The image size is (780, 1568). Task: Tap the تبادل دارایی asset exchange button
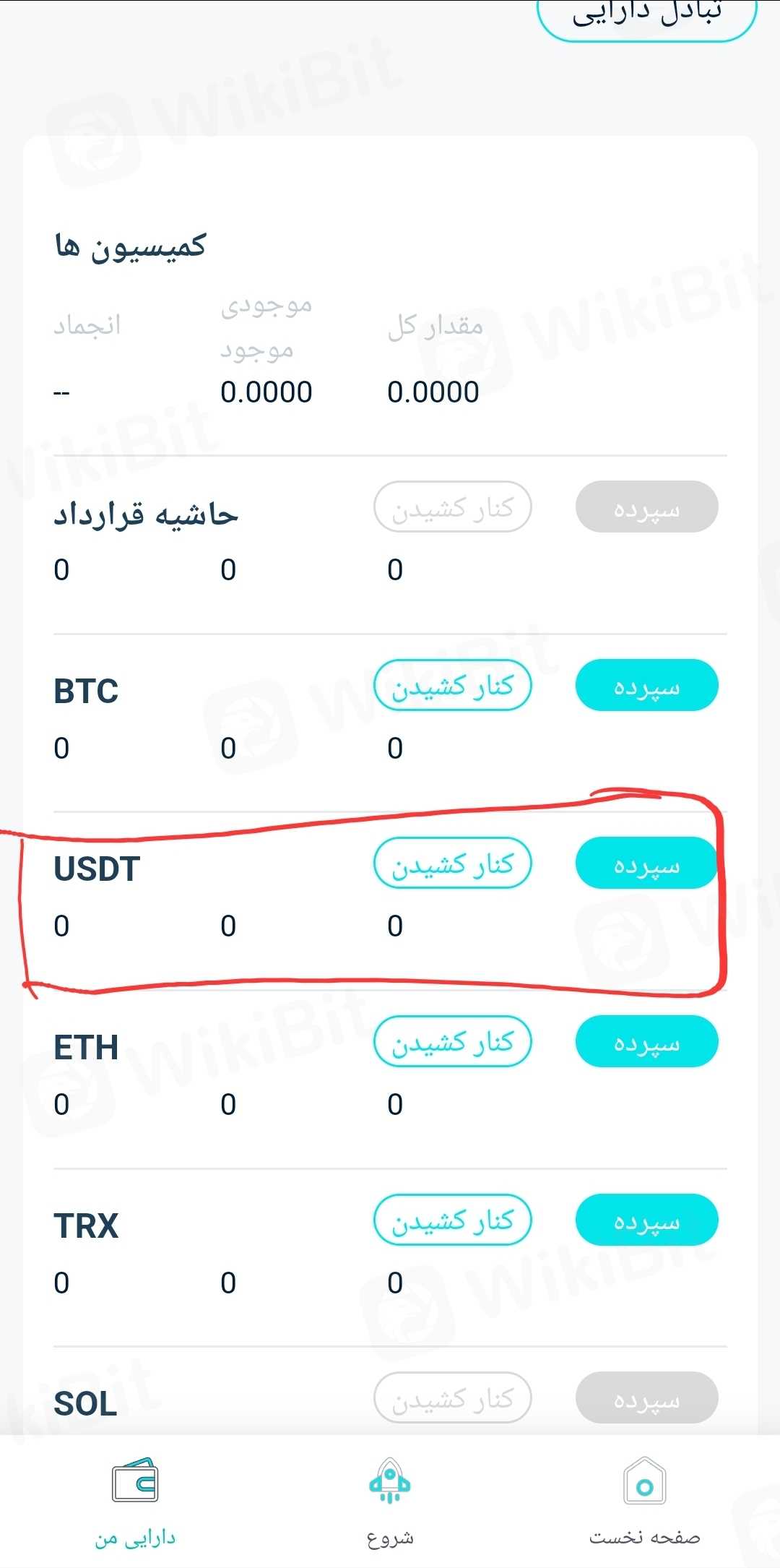(x=646, y=17)
